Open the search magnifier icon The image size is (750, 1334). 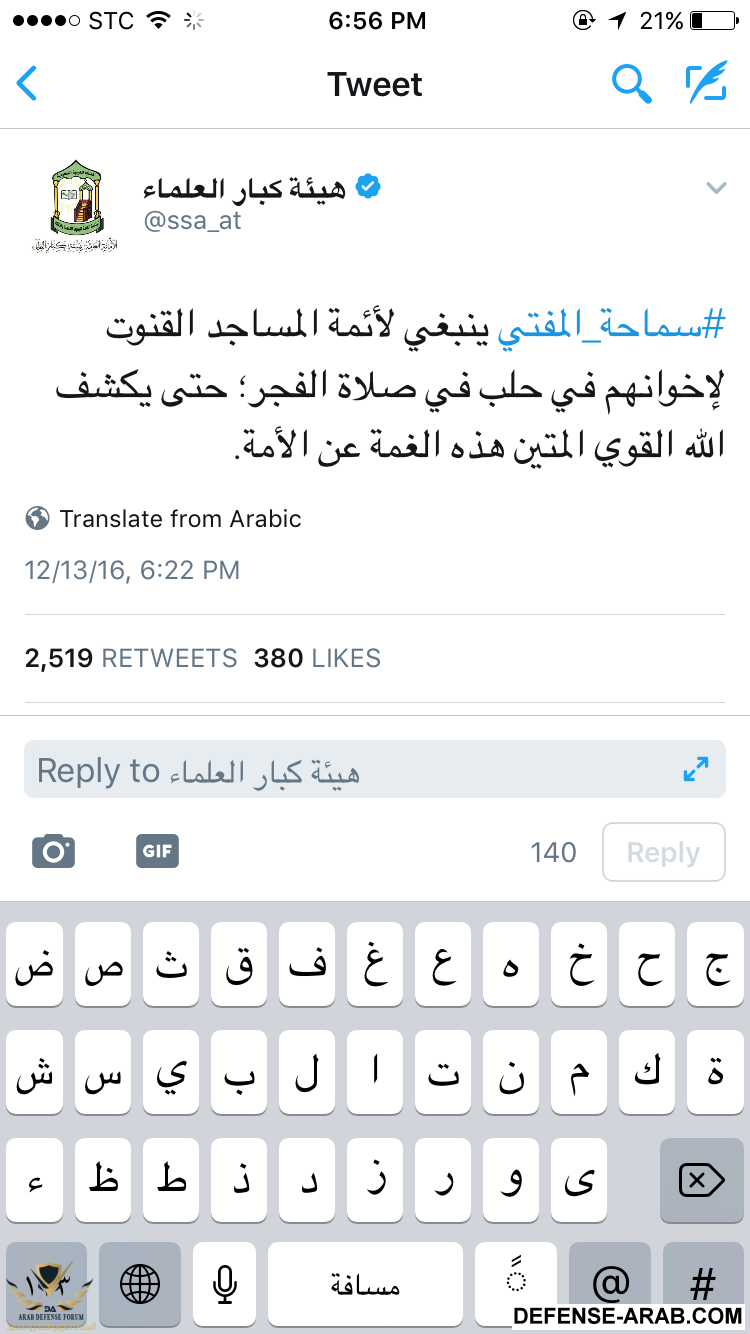[631, 85]
